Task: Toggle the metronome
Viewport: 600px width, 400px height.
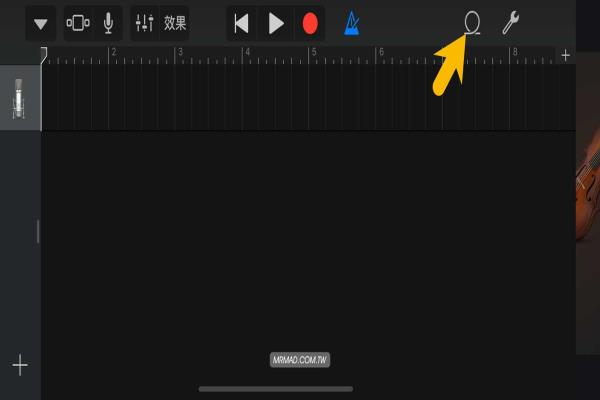Action: coord(351,23)
